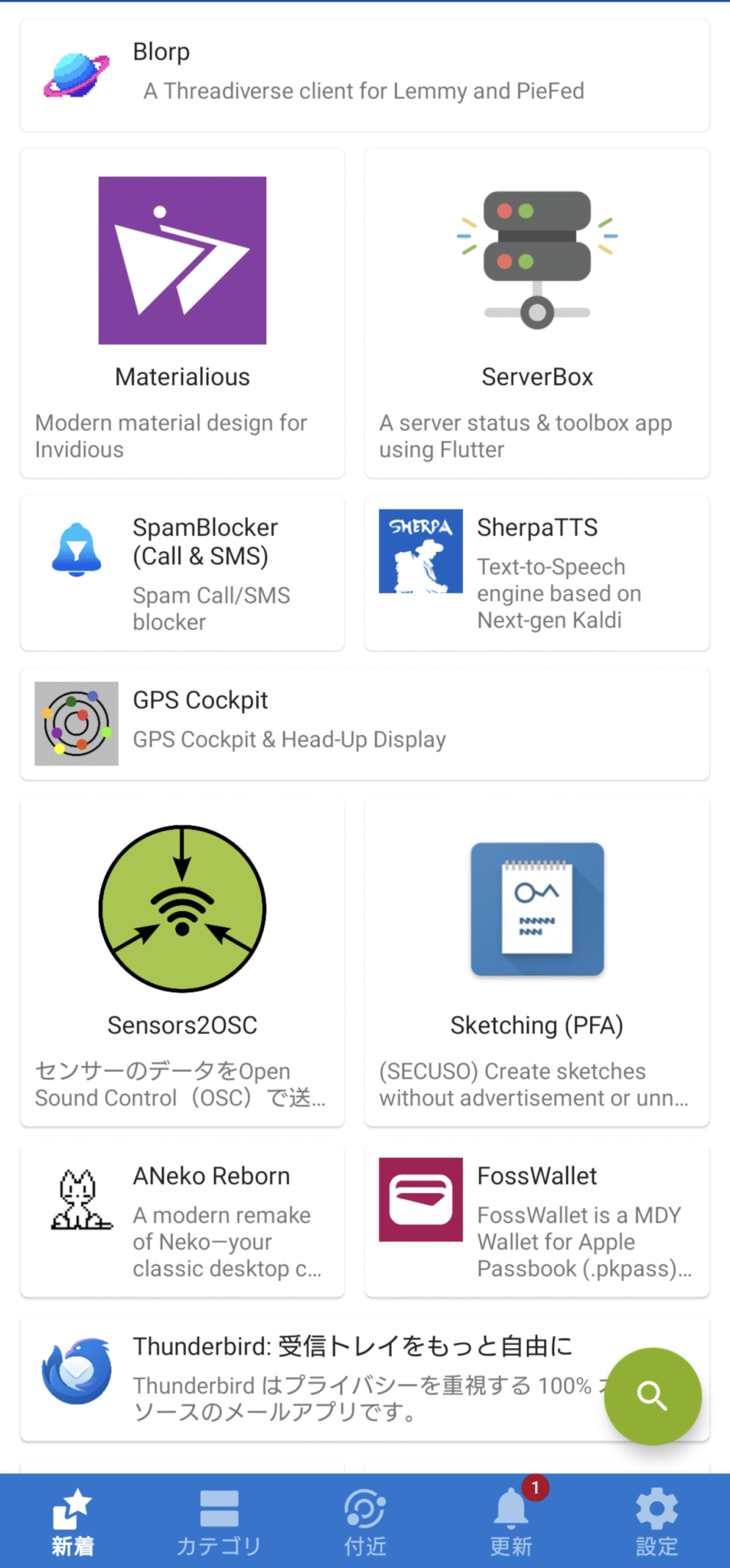This screenshot has height=1568, width=730.
Task: Open the Sketching (PFA) notepad icon
Action: (x=536, y=910)
